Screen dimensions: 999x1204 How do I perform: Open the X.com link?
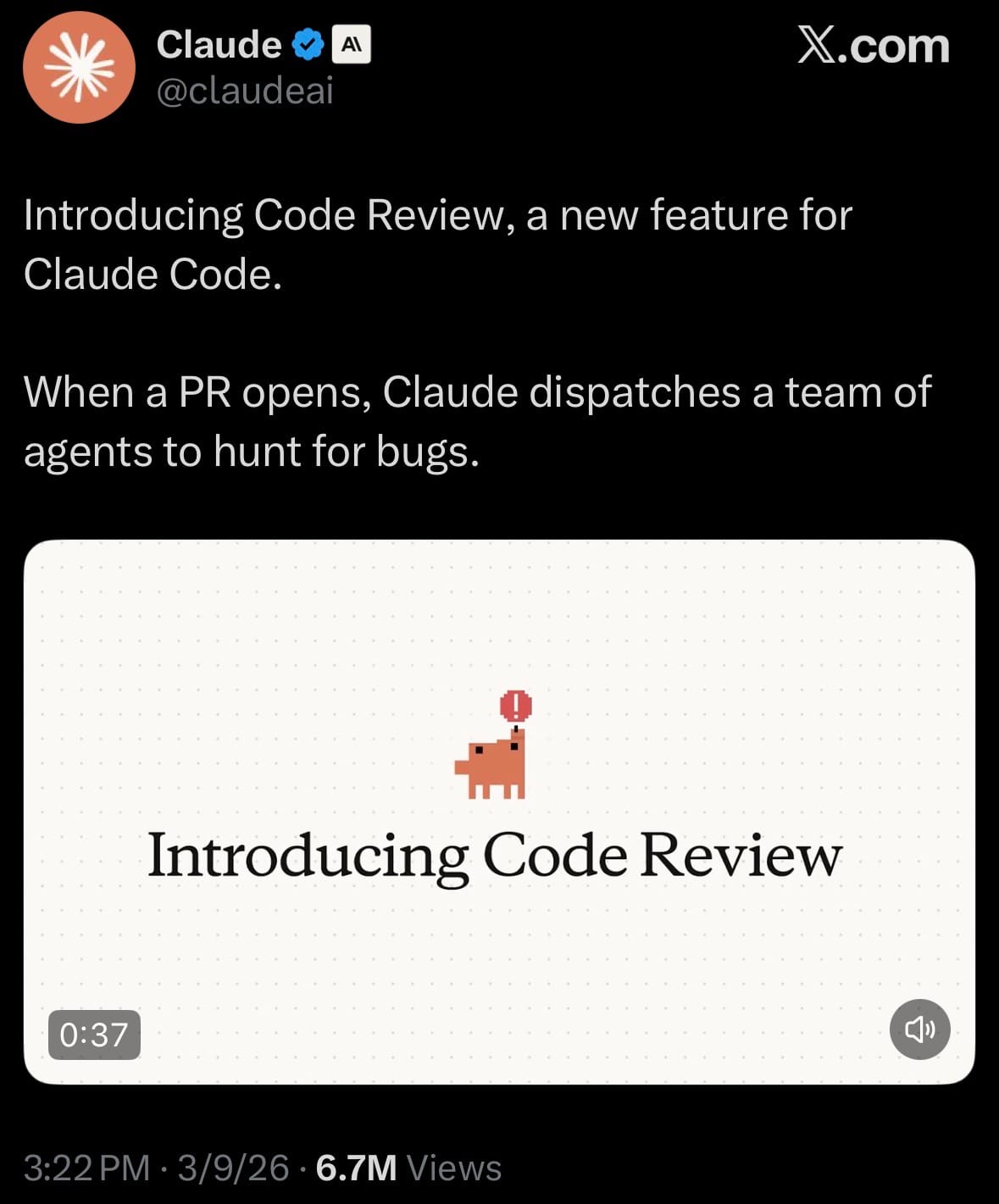click(x=873, y=46)
